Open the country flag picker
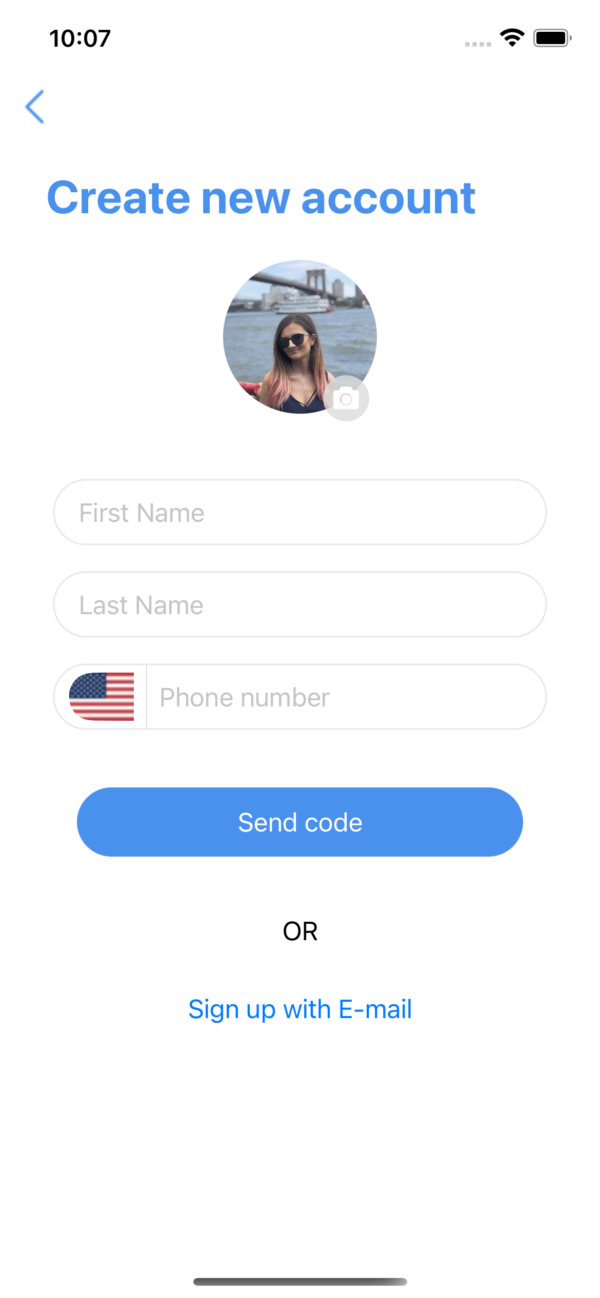Screen dimensions: 600x1298 101,697
